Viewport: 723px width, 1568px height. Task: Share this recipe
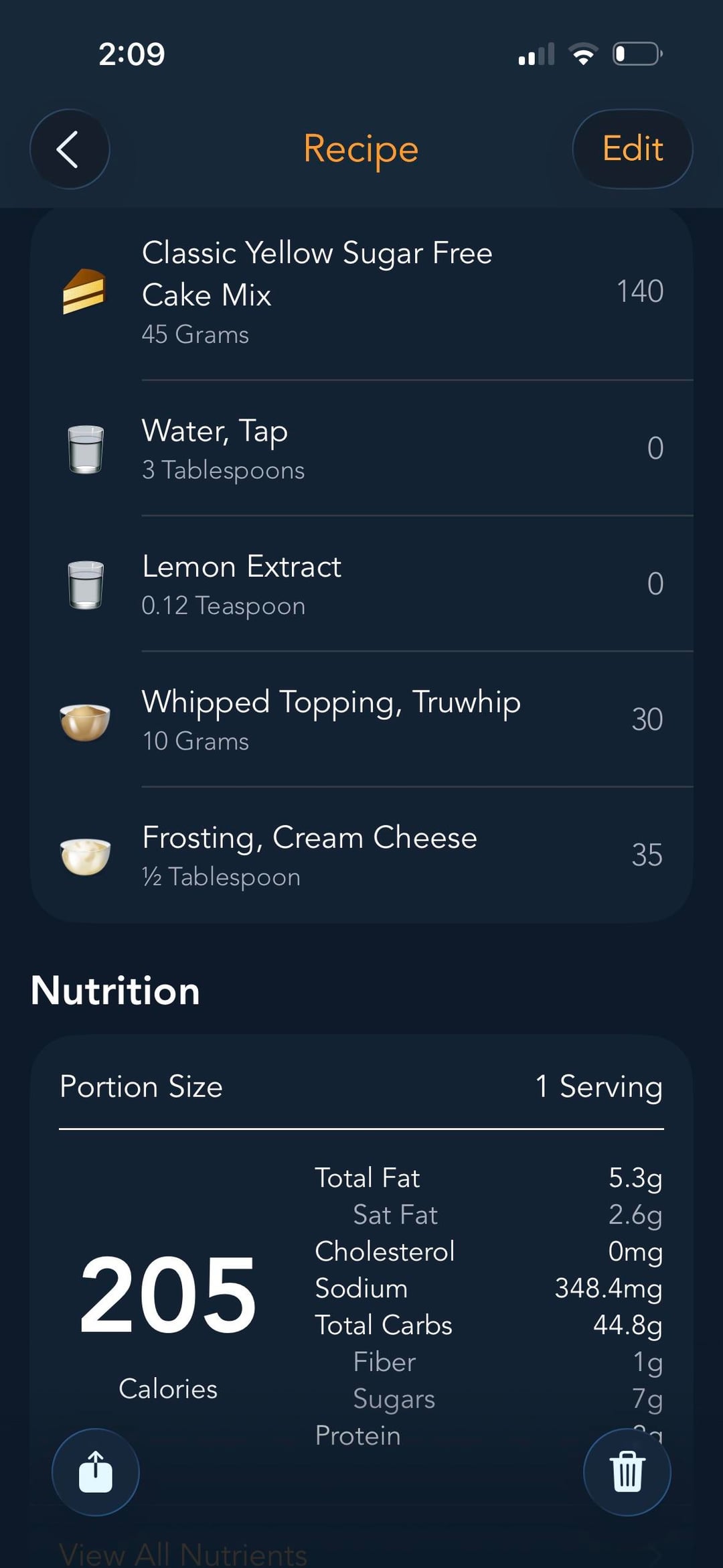pos(96,1472)
